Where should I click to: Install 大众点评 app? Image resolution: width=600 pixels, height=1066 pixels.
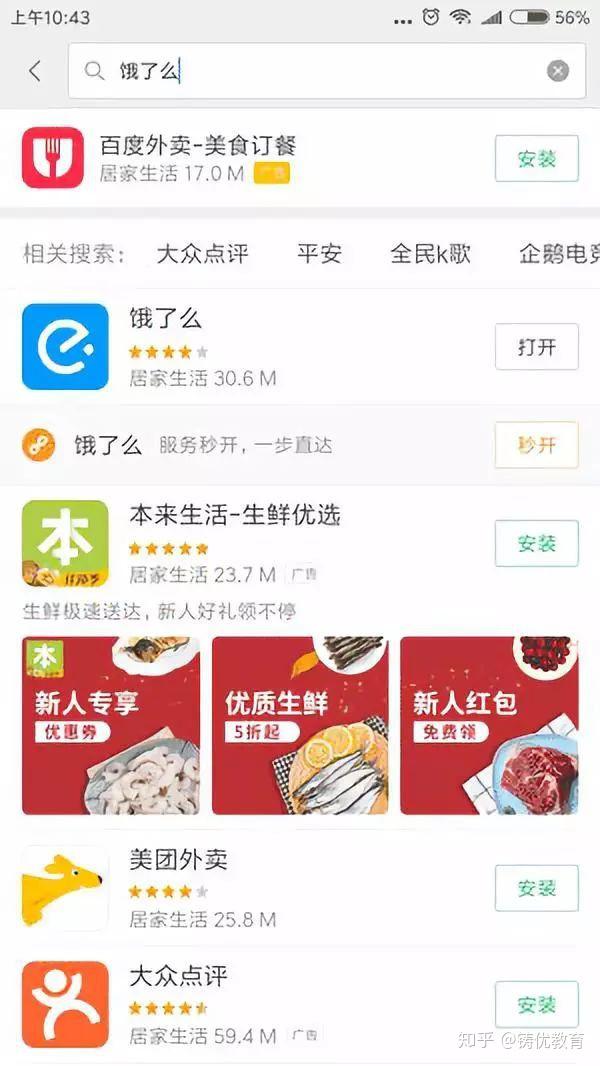[x=536, y=1004]
